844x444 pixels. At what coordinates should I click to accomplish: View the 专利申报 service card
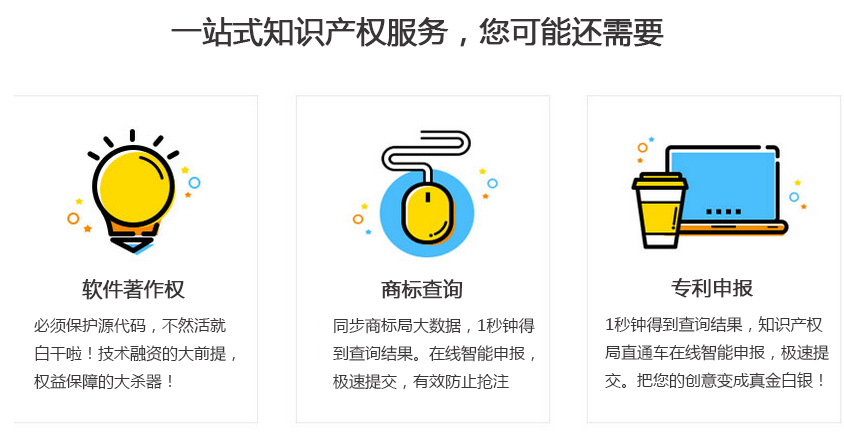[712, 289]
